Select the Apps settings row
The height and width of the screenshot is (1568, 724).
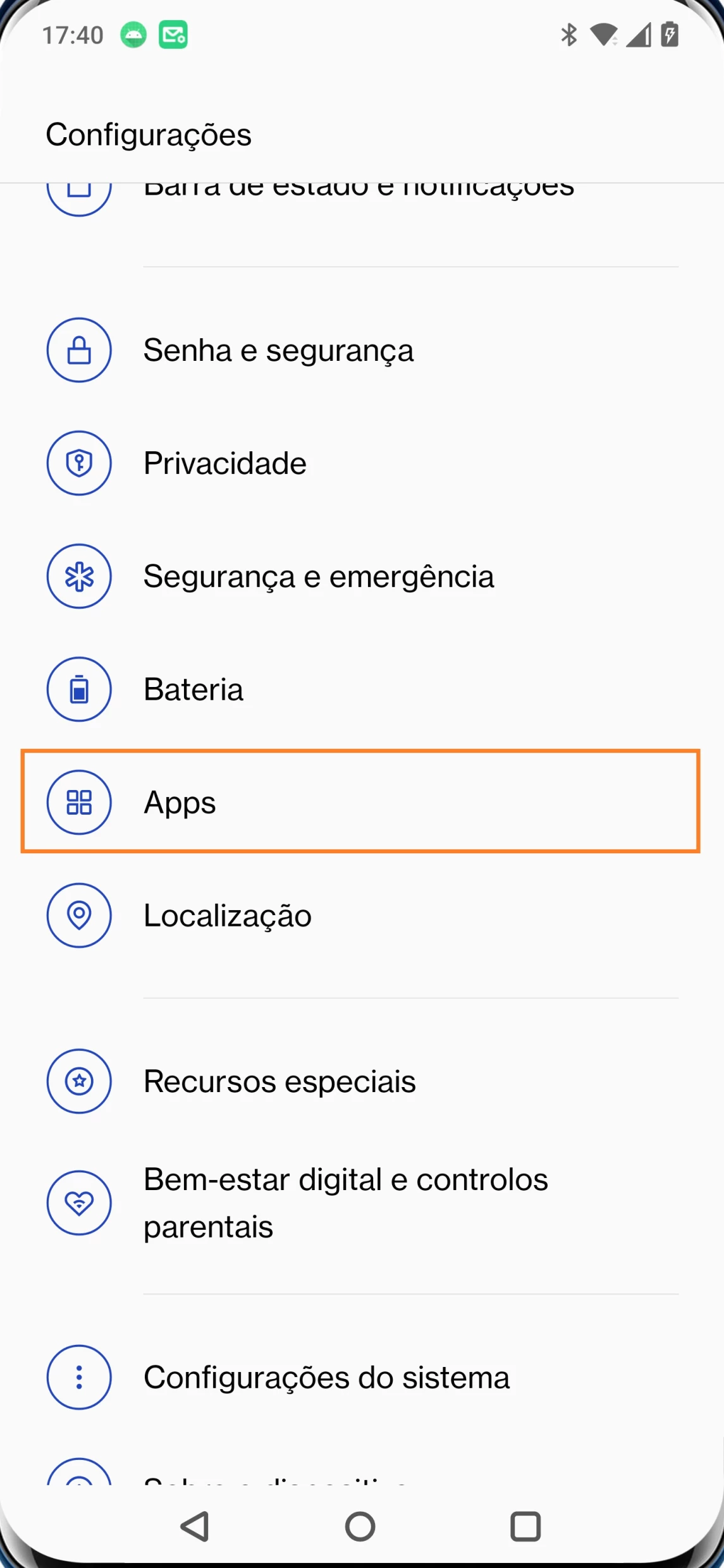[360, 802]
